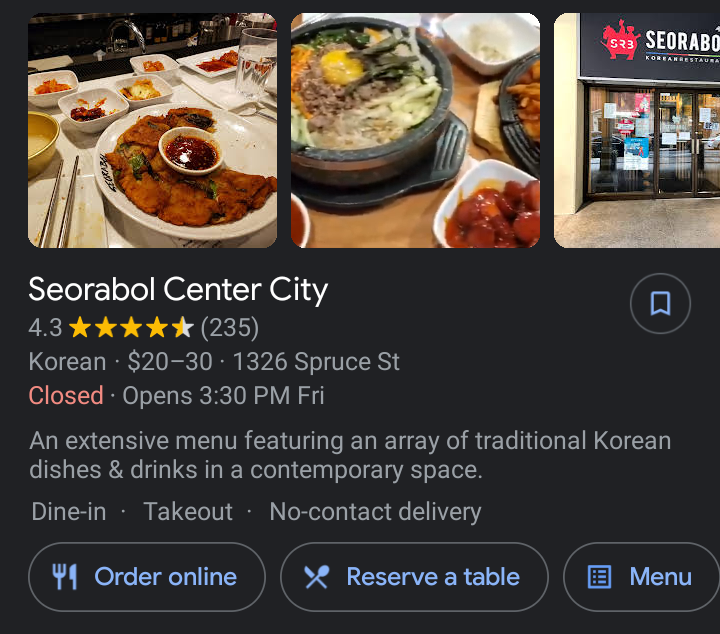
Task: View the bibimbap stone bowl photo
Action: click(x=415, y=130)
